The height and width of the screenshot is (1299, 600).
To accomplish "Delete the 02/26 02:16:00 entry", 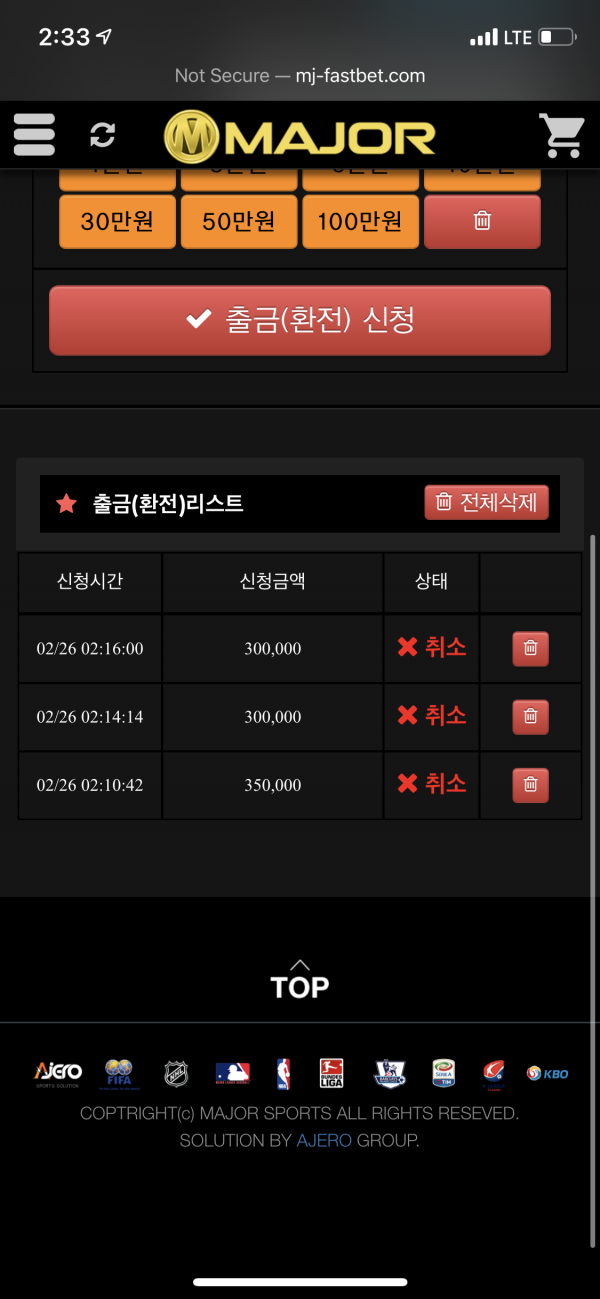I will pos(530,648).
